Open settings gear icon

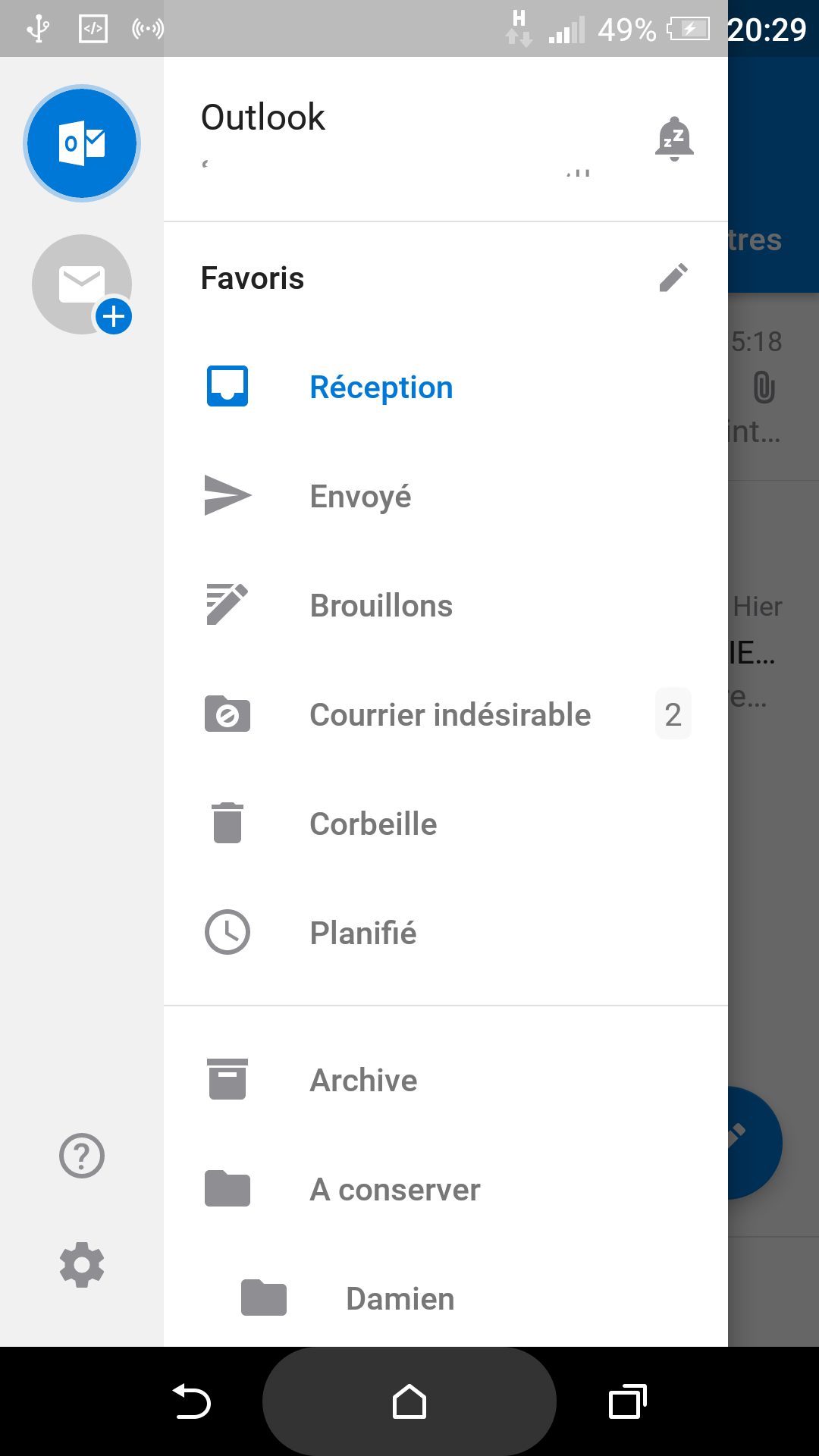[82, 1265]
